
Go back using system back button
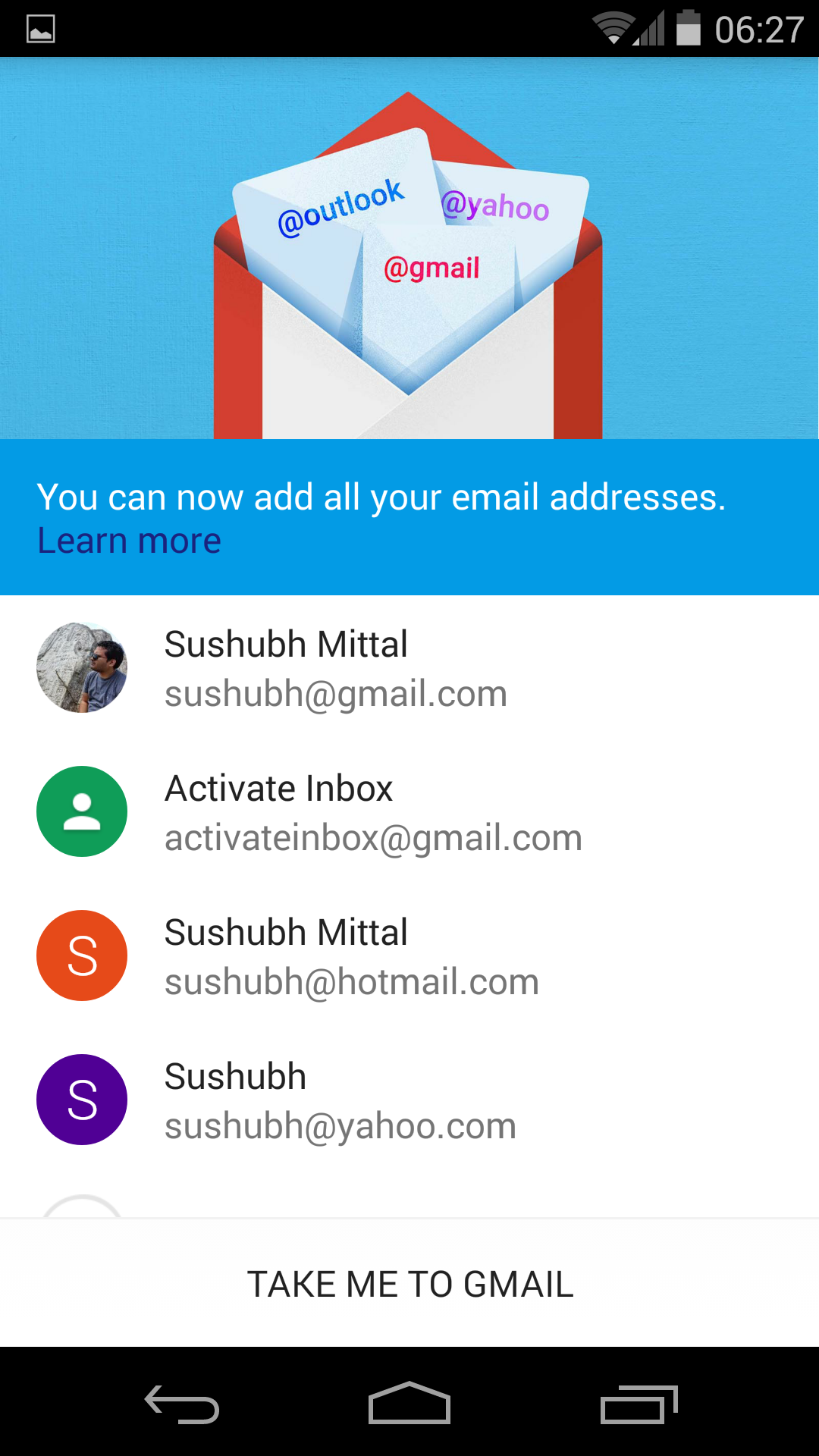(x=182, y=1404)
